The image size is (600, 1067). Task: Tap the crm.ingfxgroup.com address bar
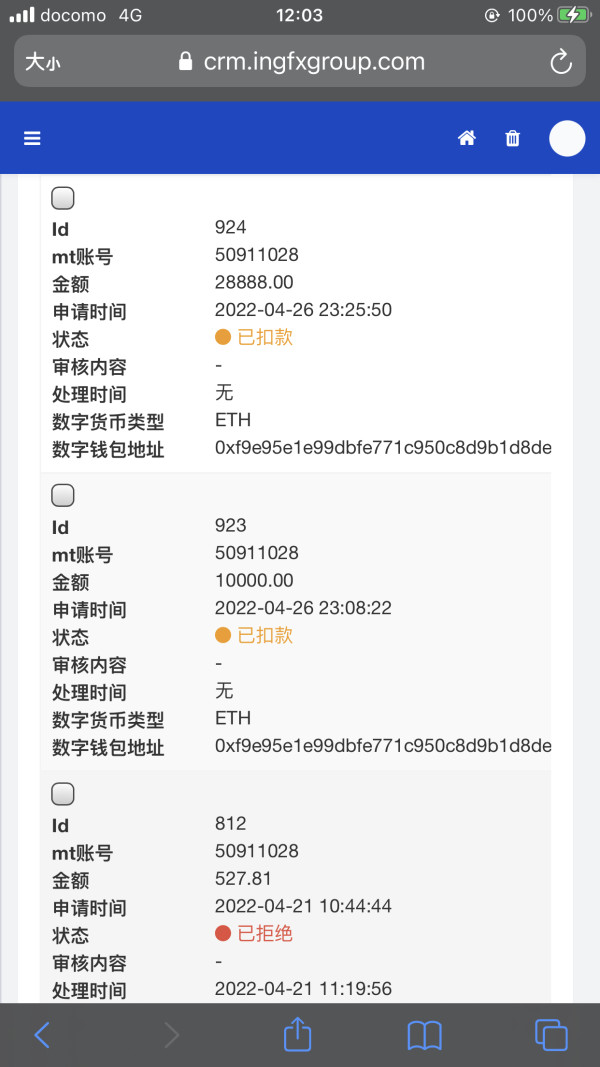(x=301, y=61)
